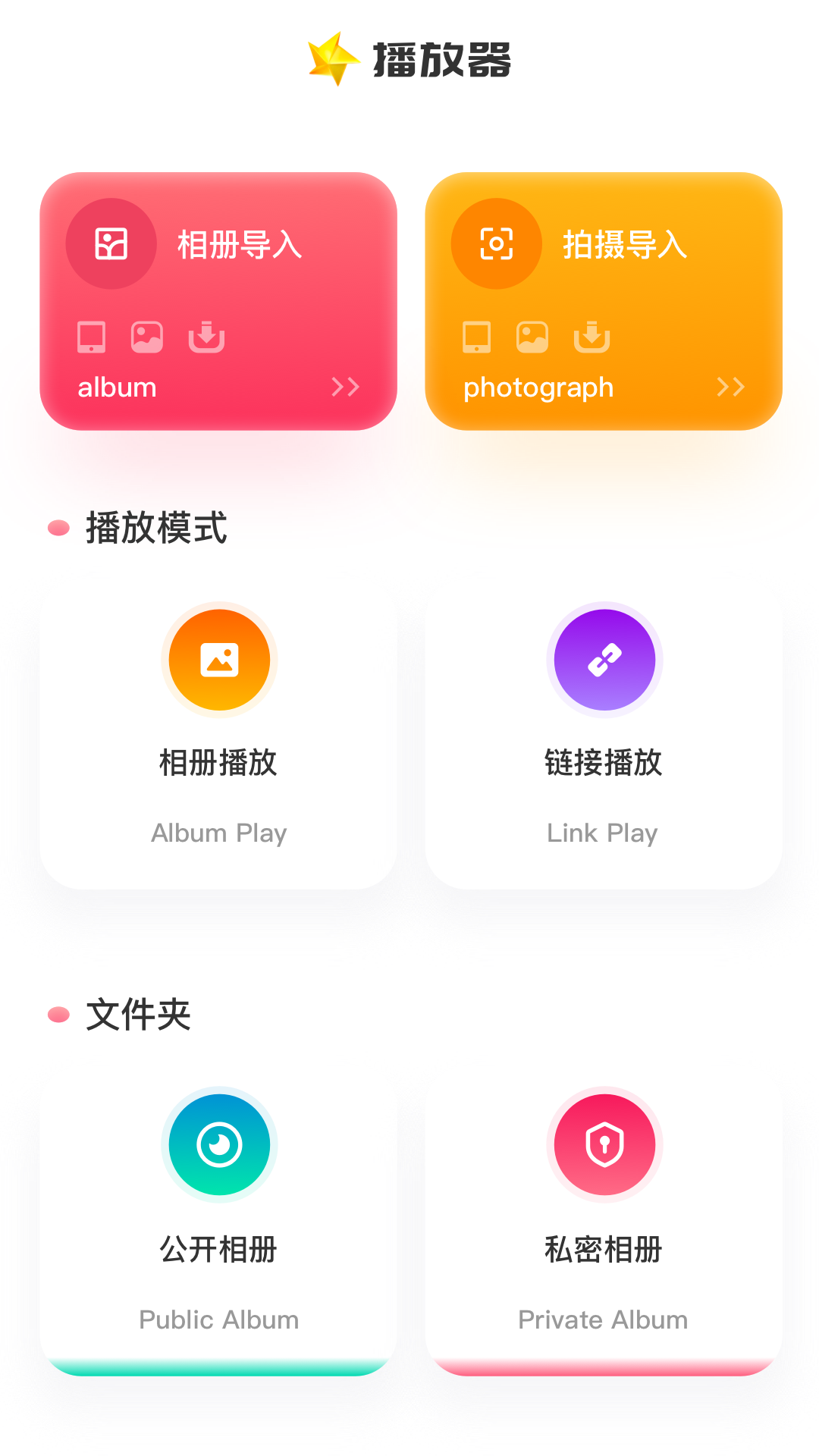819x1456 pixels.
Task: Select the camera icon on 拍摄导入 card
Action: tap(495, 243)
